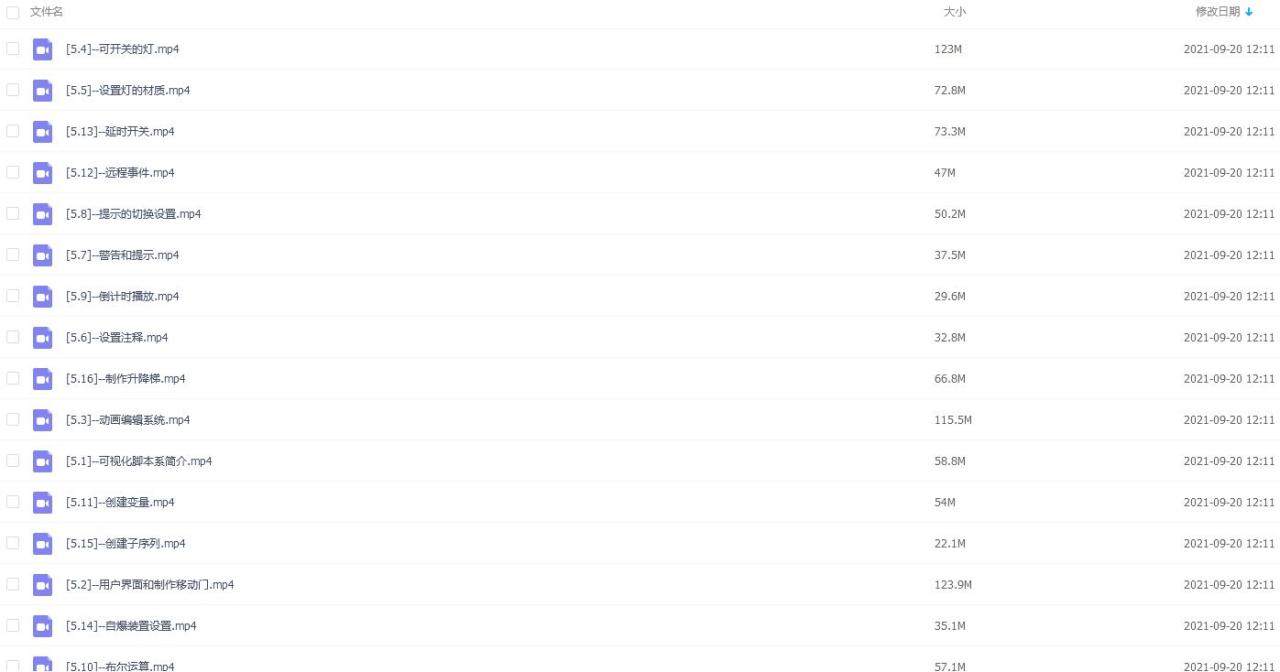1280x672 pixels.
Task: Open [5.2]--用户界面和制作移动门.mp4
Action: pyautogui.click(x=149, y=584)
